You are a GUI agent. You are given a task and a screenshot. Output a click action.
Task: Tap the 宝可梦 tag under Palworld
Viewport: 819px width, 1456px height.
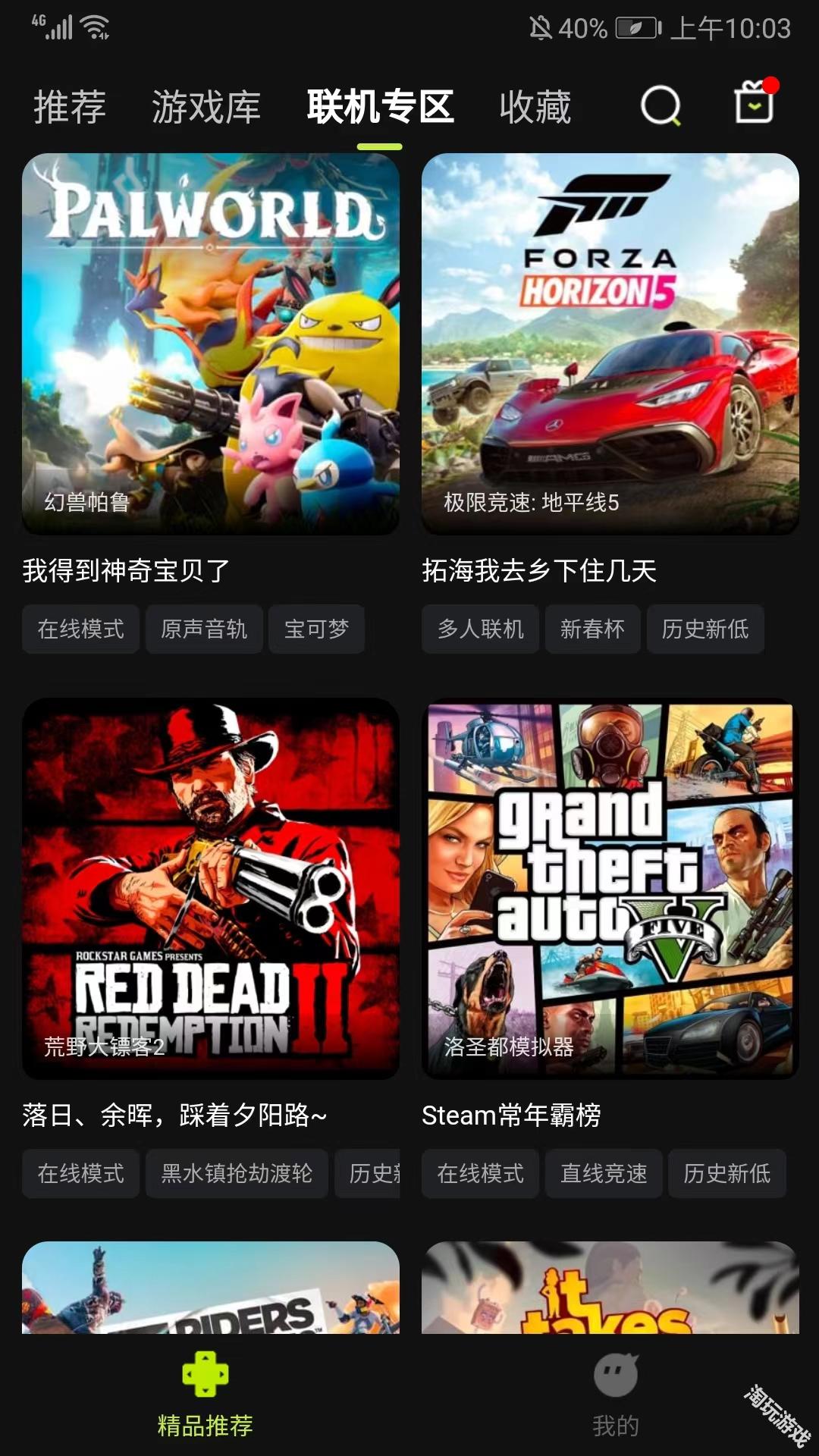(316, 629)
